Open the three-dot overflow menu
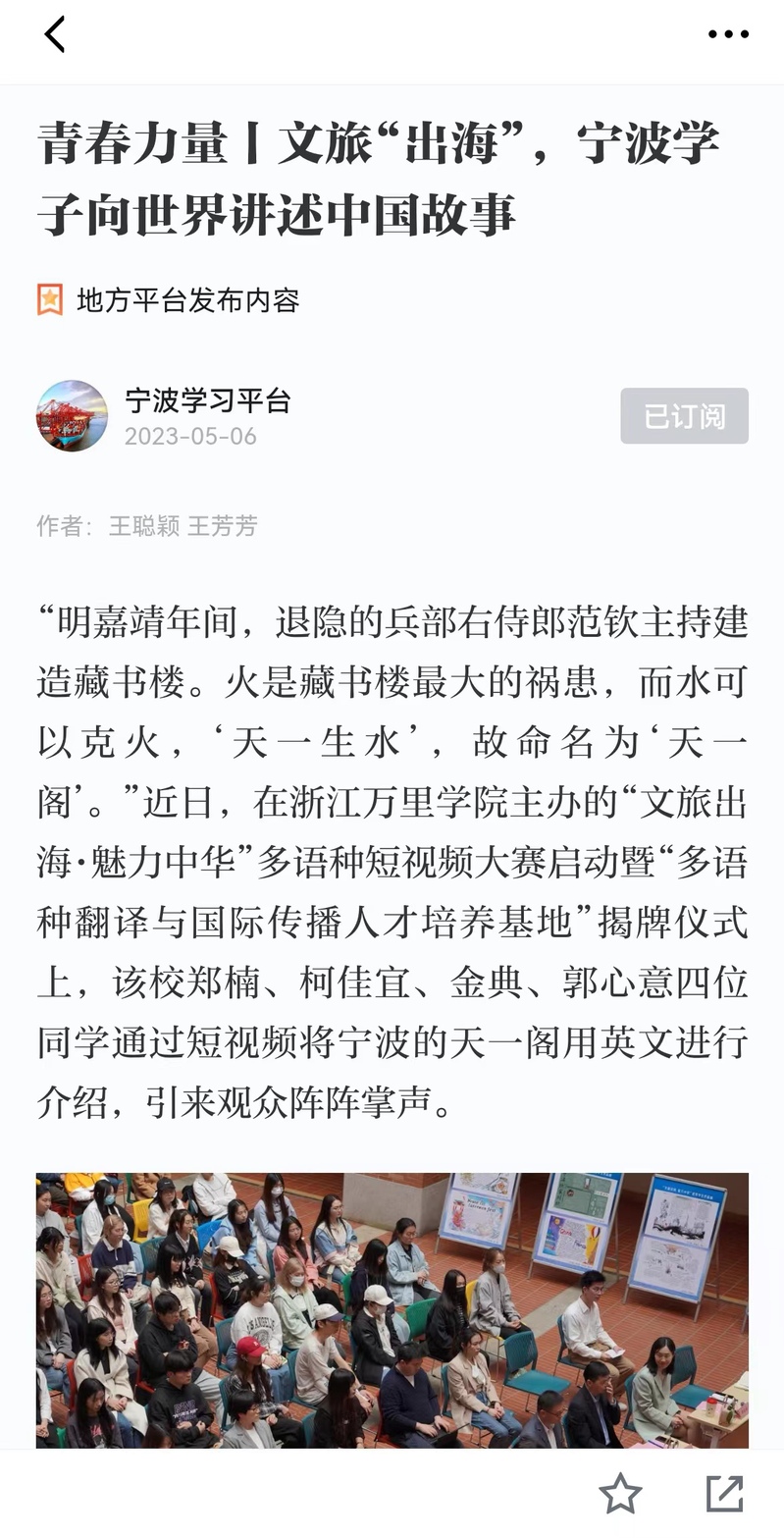The height and width of the screenshot is (1538, 784). (728, 34)
